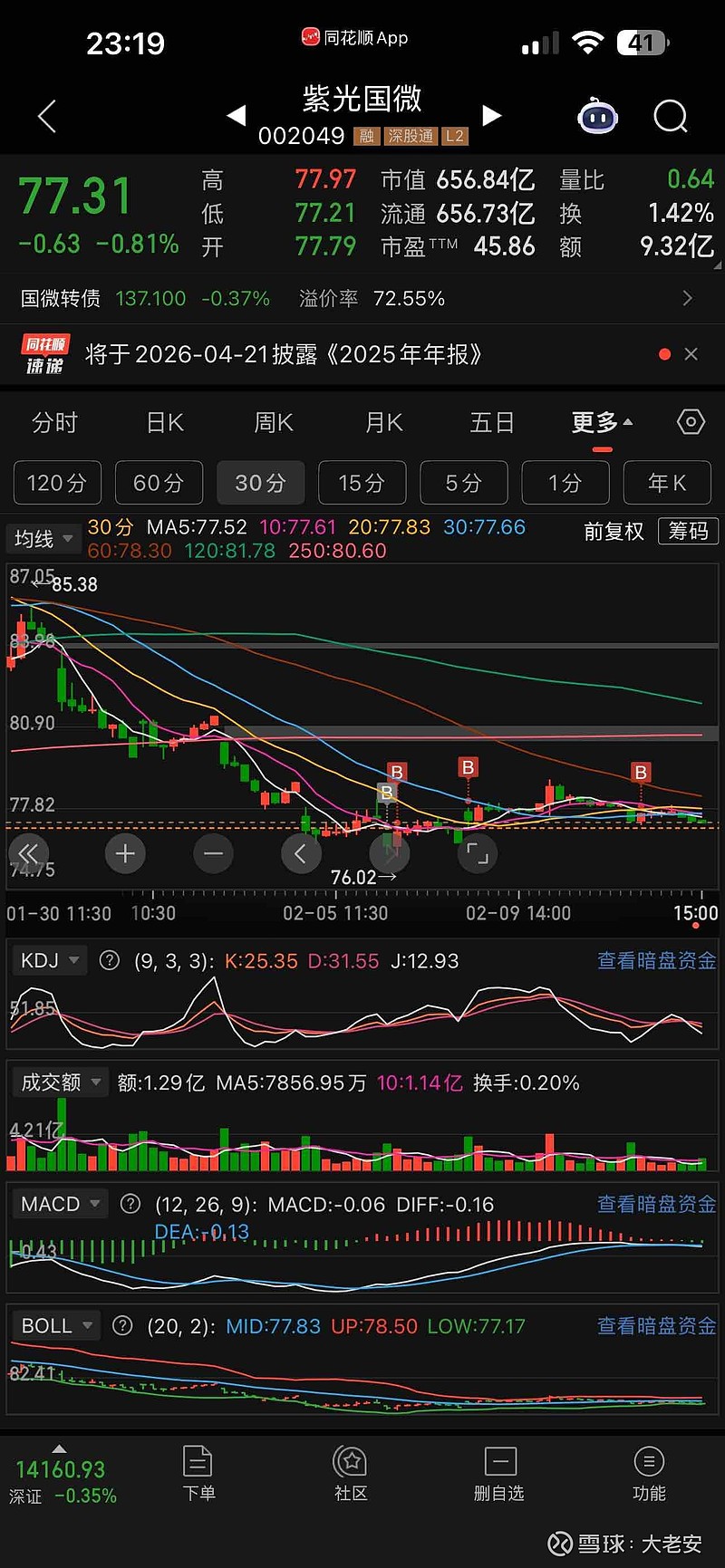
Task: Open the KDJ indicator dropdown
Action: point(49,960)
